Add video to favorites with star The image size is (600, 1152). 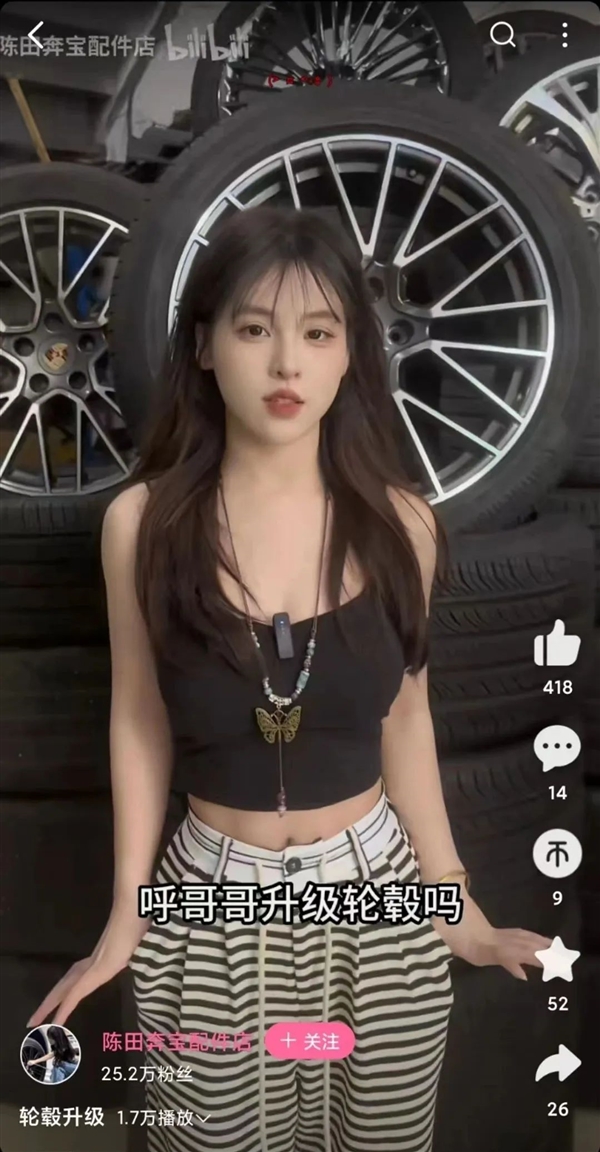click(x=557, y=959)
